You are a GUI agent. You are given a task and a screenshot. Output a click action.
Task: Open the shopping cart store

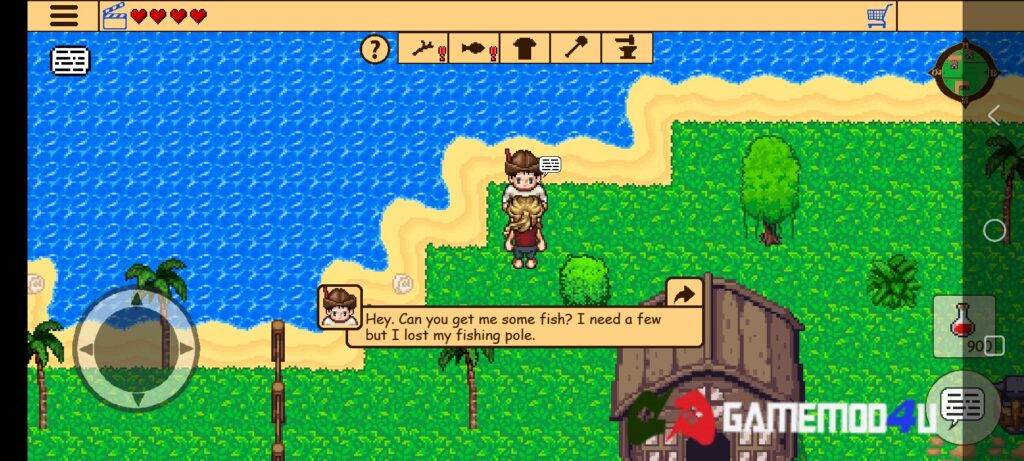[x=879, y=16]
